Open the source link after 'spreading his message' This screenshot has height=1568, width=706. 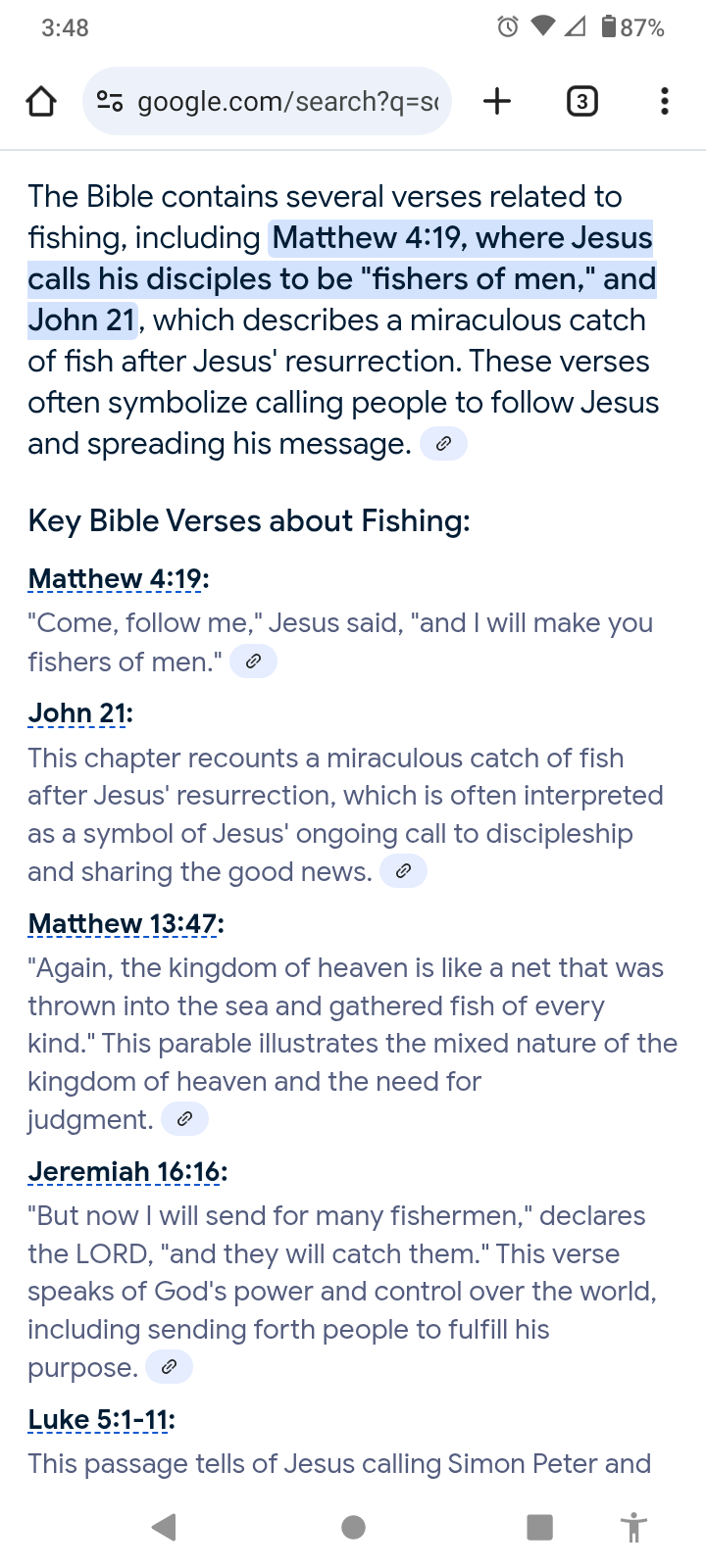click(443, 444)
